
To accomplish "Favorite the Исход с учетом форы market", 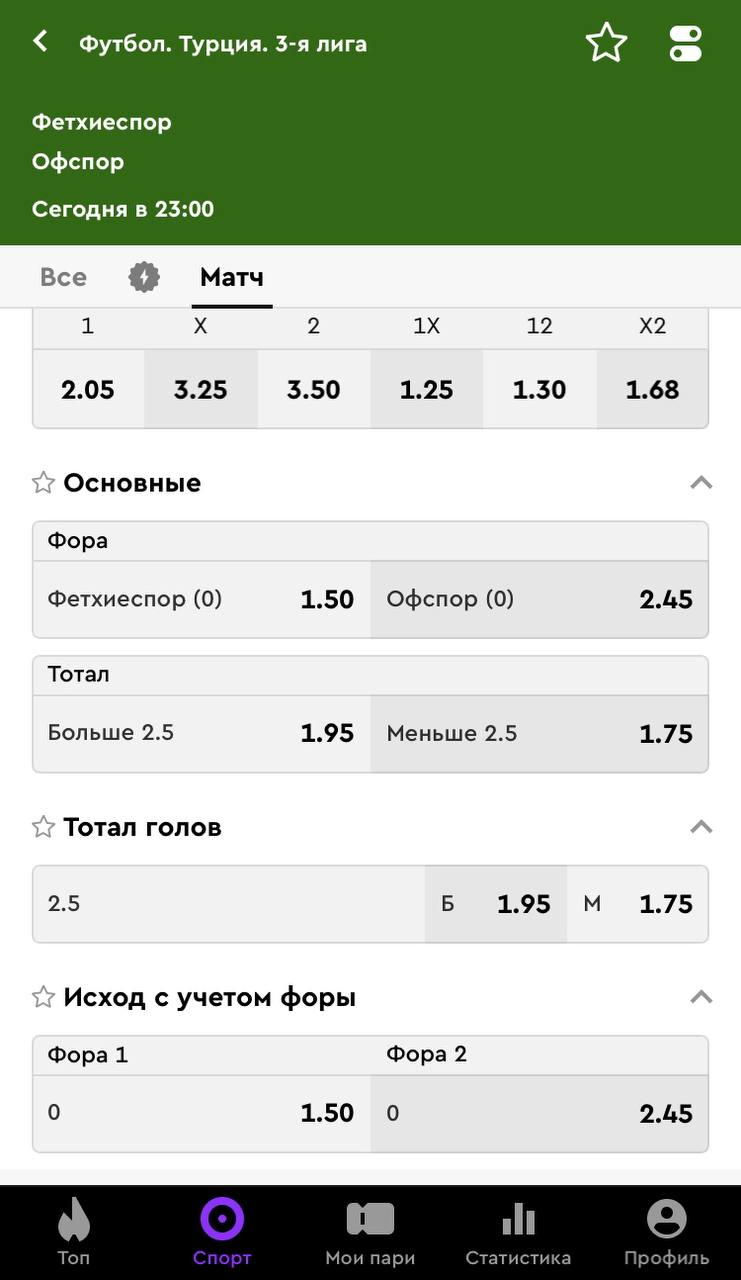I will click(x=43, y=997).
